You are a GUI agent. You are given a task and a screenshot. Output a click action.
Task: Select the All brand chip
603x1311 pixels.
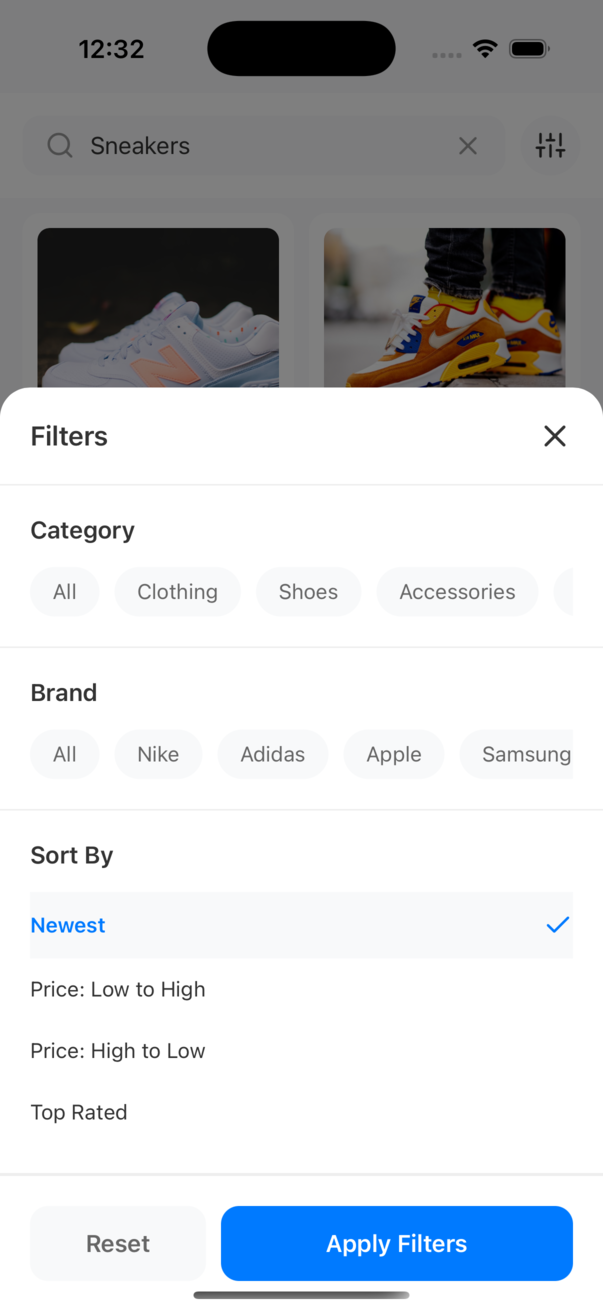point(65,754)
